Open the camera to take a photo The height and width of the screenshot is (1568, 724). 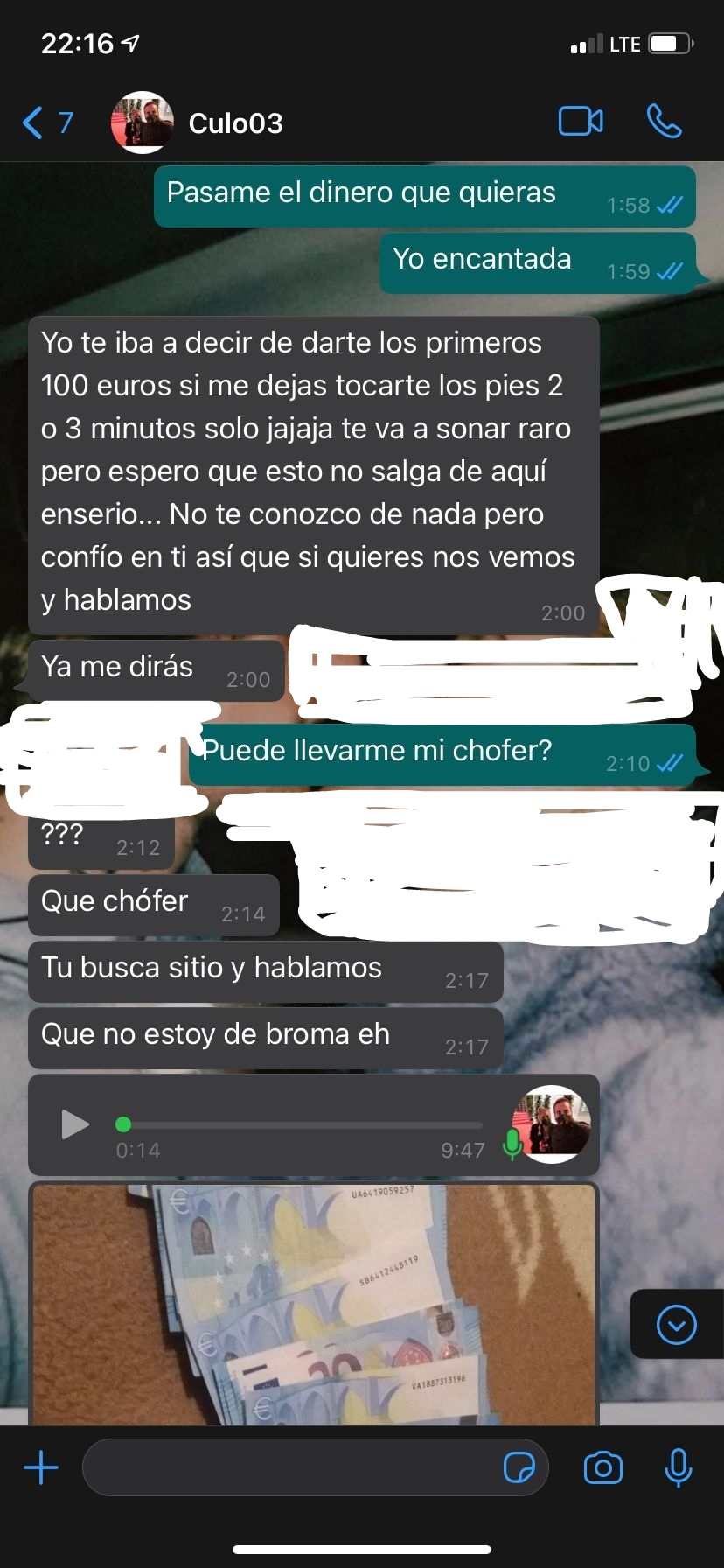coord(602,1467)
